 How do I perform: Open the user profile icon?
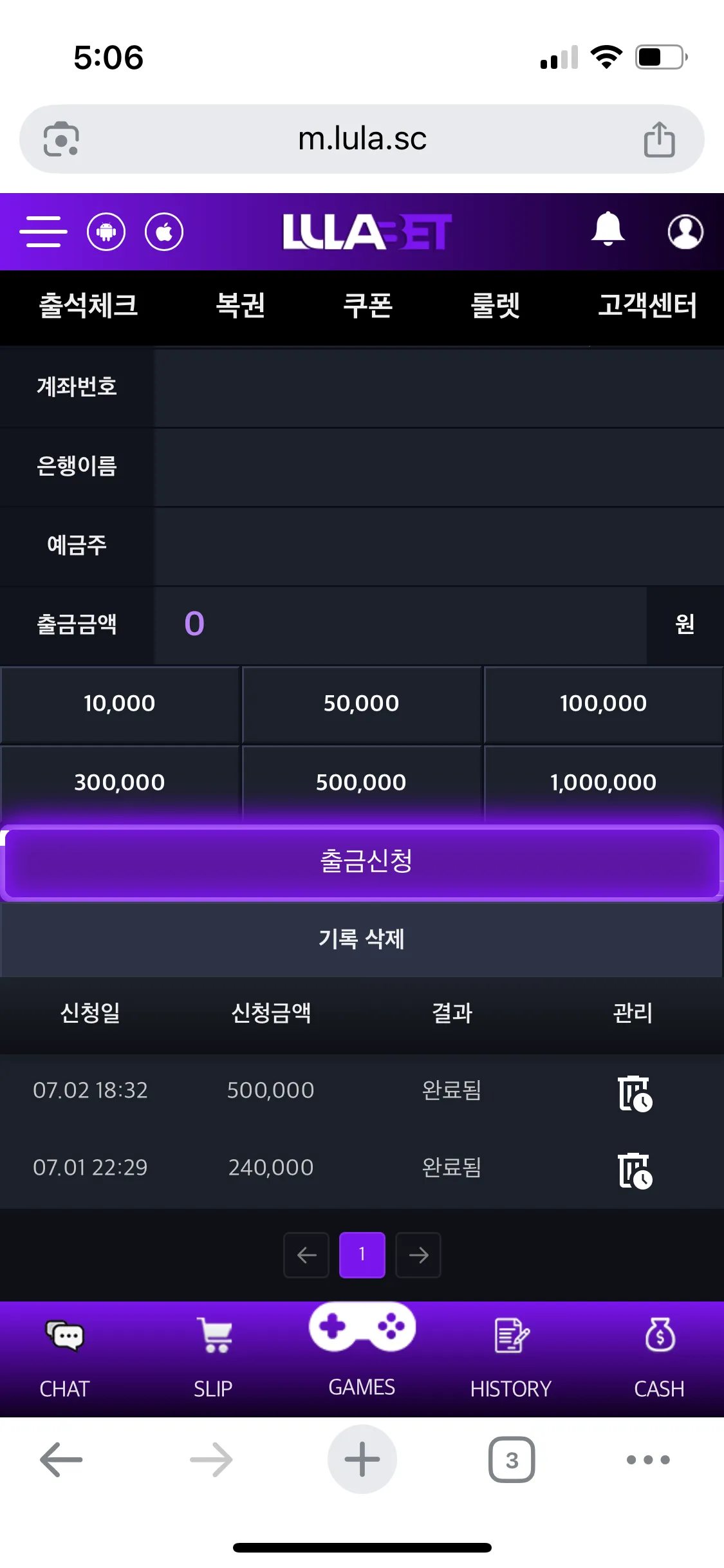click(x=685, y=232)
